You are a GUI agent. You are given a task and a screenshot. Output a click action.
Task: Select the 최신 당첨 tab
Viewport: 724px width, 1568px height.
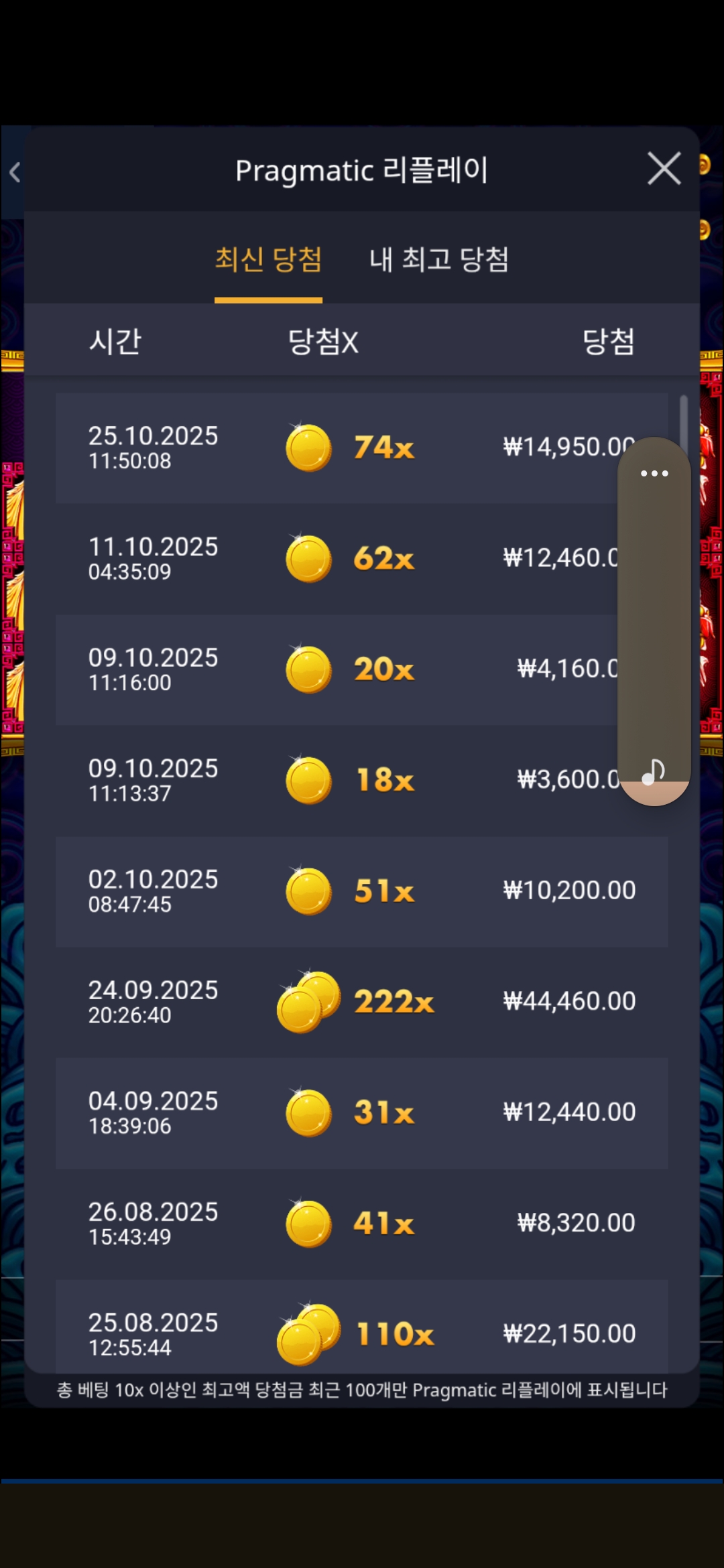[268, 260]
